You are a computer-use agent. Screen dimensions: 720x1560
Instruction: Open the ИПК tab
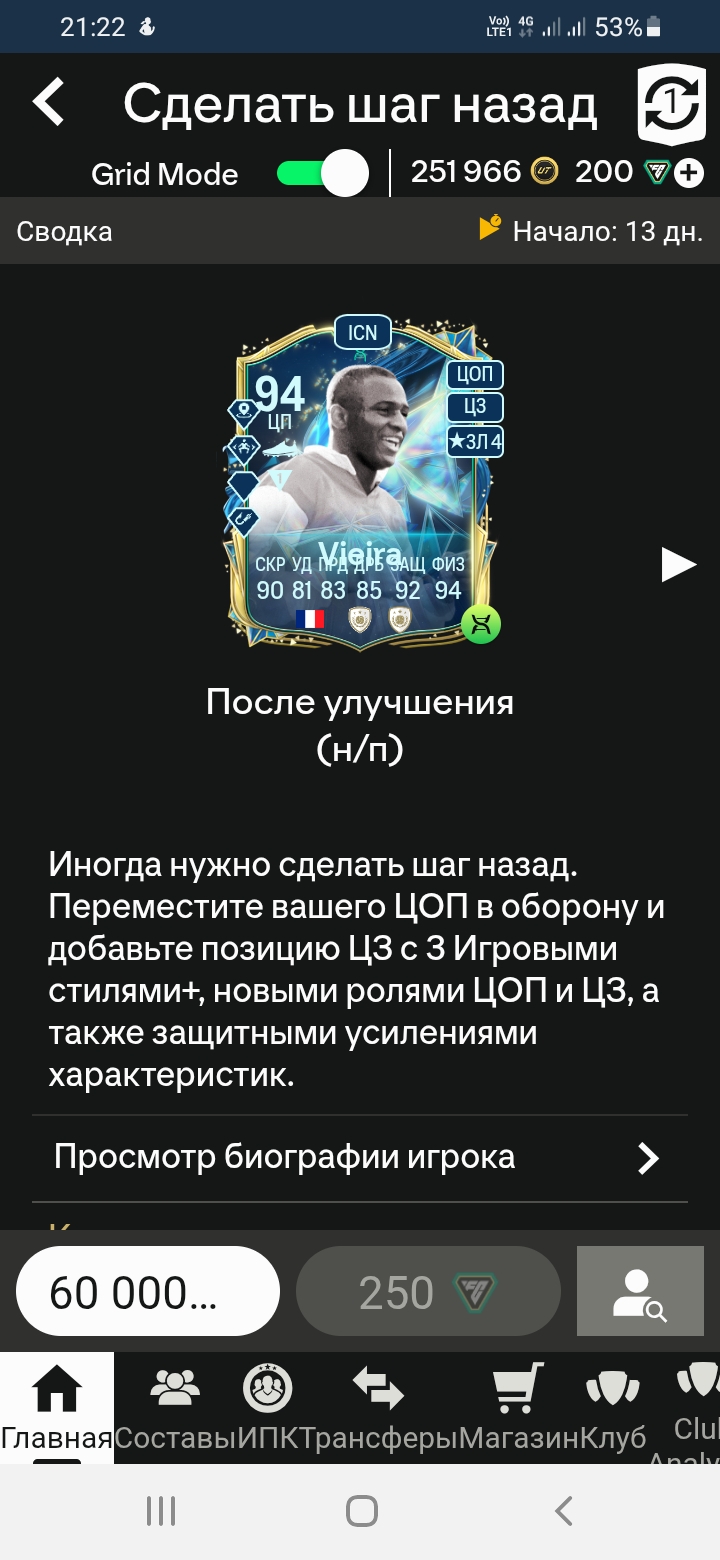268,1408
